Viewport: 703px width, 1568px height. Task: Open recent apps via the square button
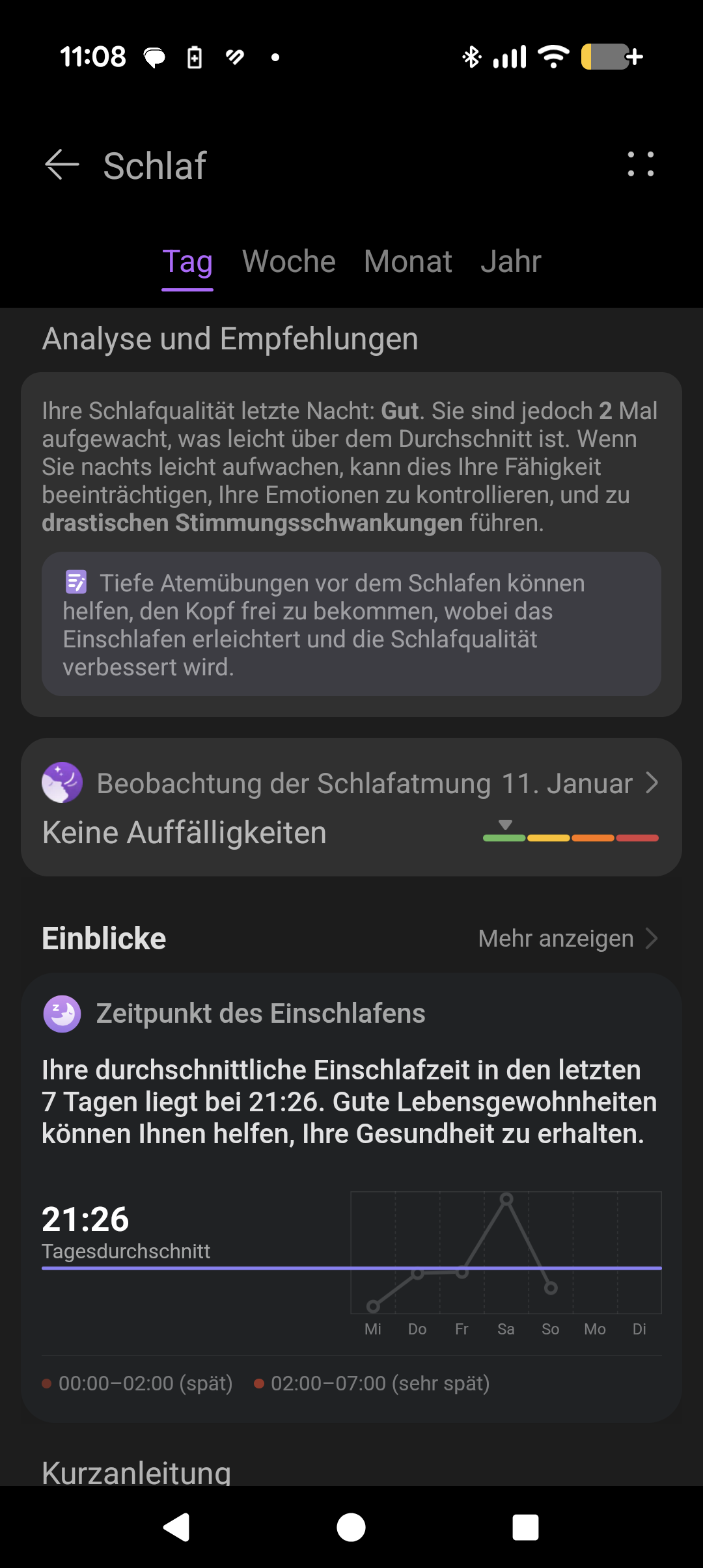click(x=525, y=1527)
